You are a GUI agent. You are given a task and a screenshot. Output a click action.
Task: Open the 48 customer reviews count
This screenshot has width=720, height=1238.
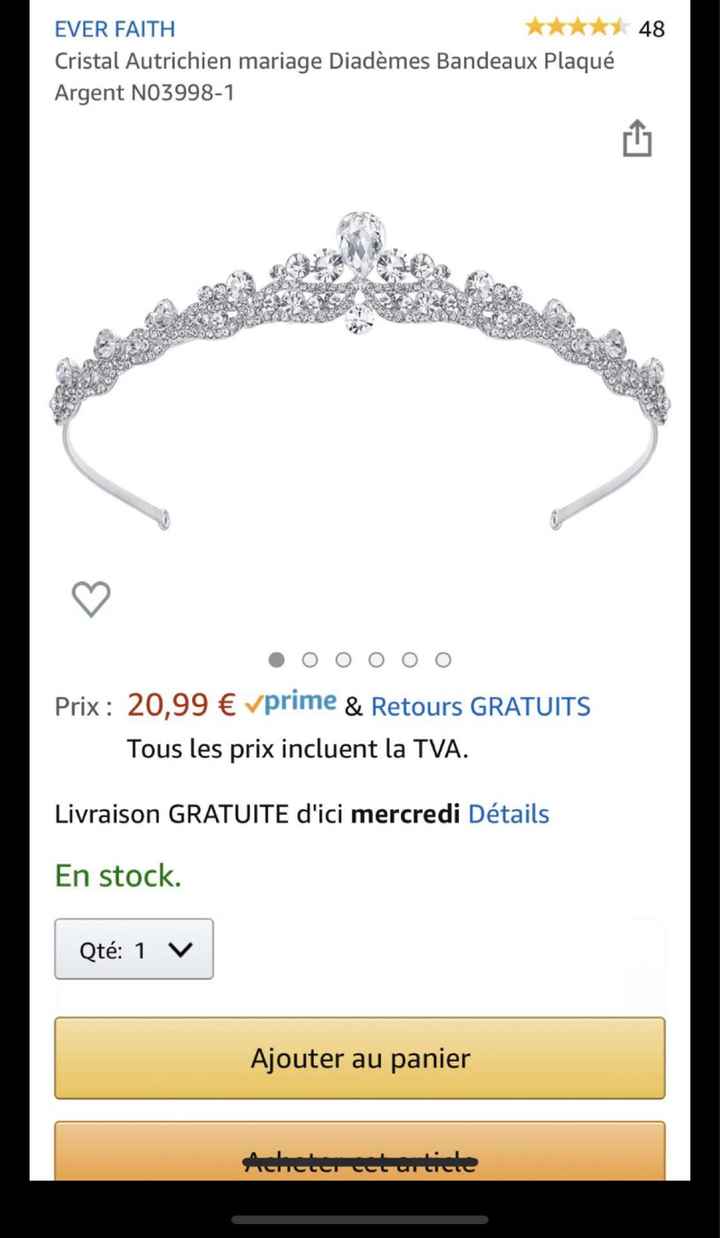(x=652, y=29)
